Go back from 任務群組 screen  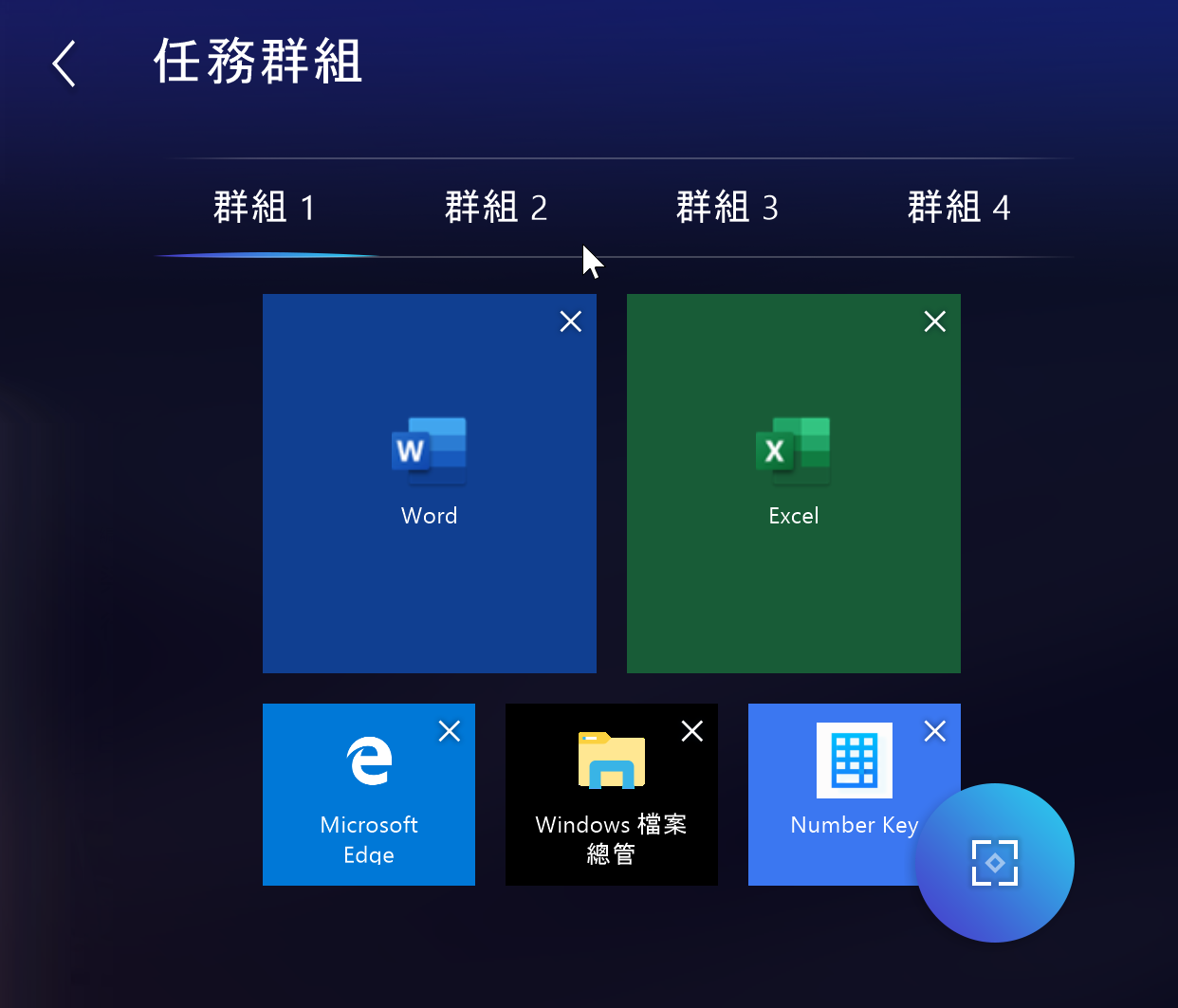(64, 64)
